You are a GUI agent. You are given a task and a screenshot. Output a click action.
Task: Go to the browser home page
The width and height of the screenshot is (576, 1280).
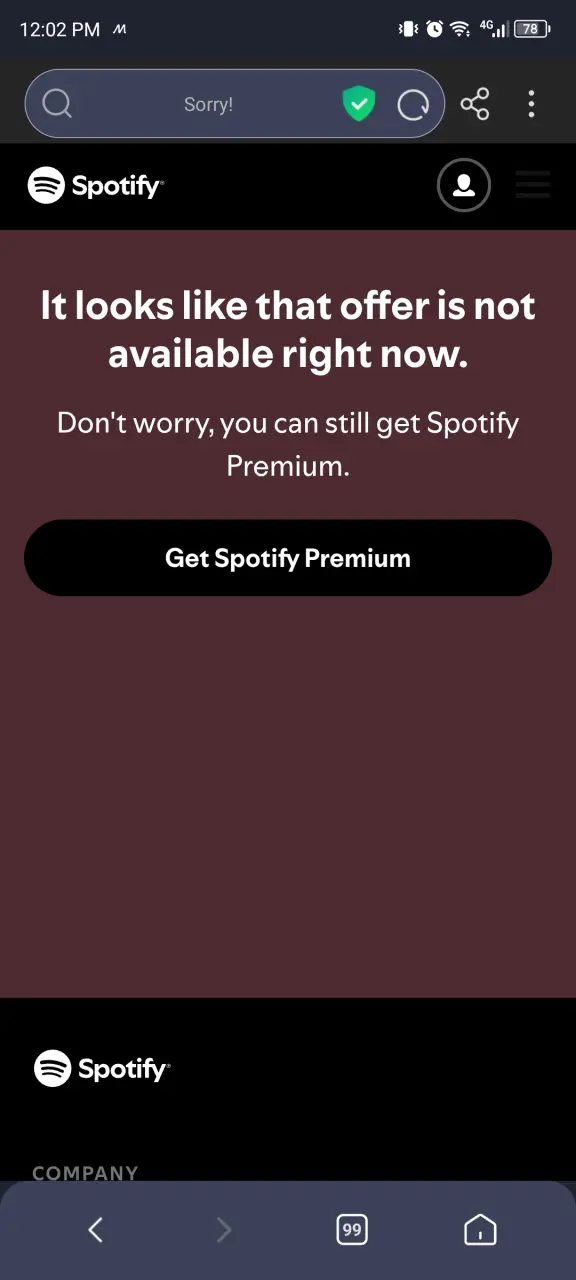pos(480,1229)
